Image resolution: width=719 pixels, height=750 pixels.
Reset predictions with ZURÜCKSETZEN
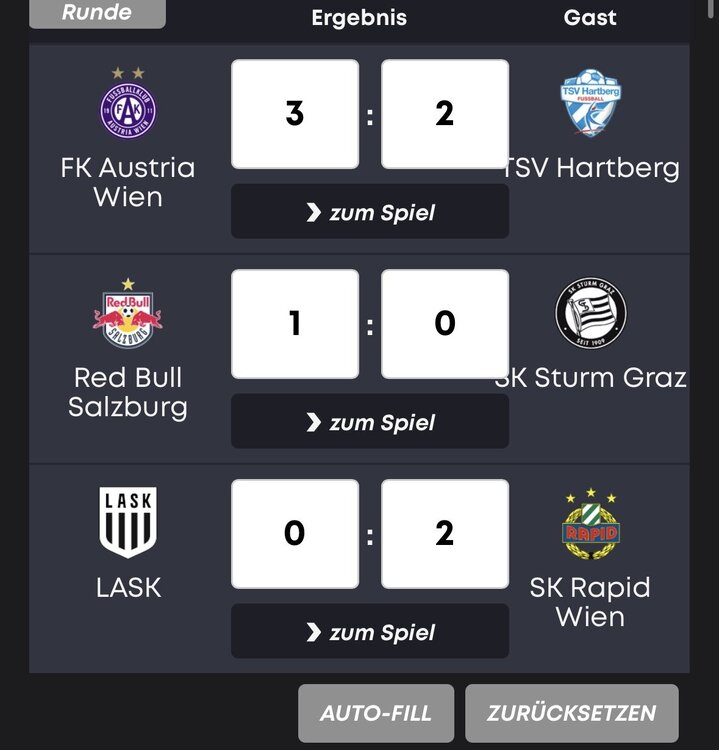pyautogui.click(x=571, y=714)
